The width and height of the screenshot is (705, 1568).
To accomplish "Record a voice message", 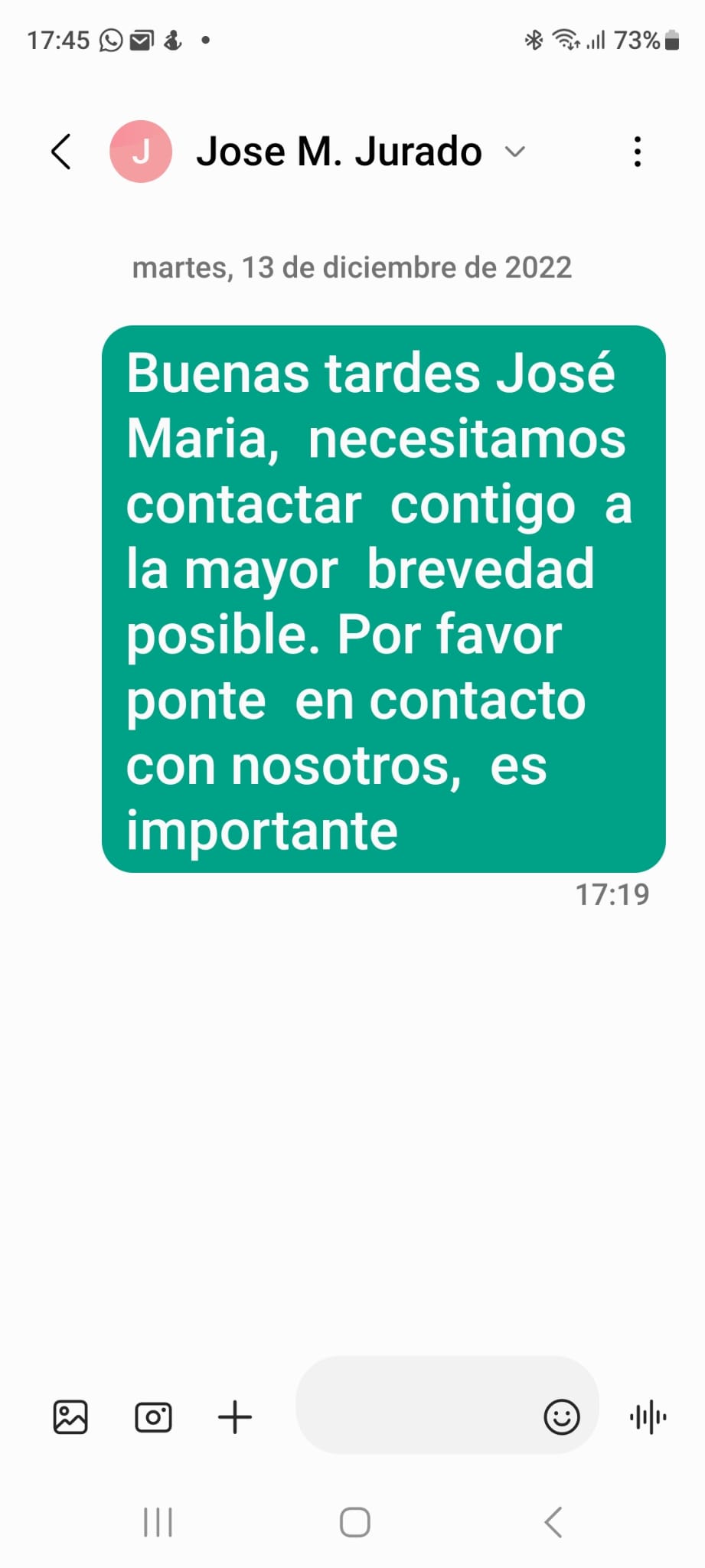I will pyautogui.click(x=648, y=1417).
